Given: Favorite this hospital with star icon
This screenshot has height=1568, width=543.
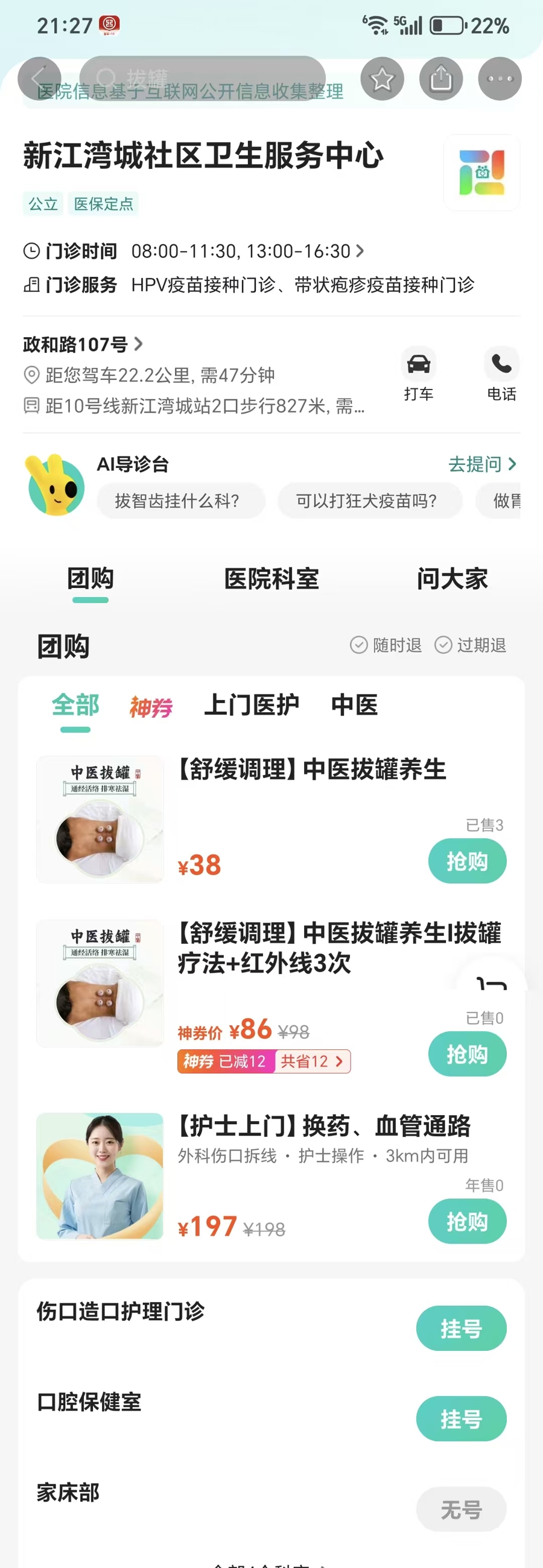Looking at the screenshot, I should click(x=383, y=78).
